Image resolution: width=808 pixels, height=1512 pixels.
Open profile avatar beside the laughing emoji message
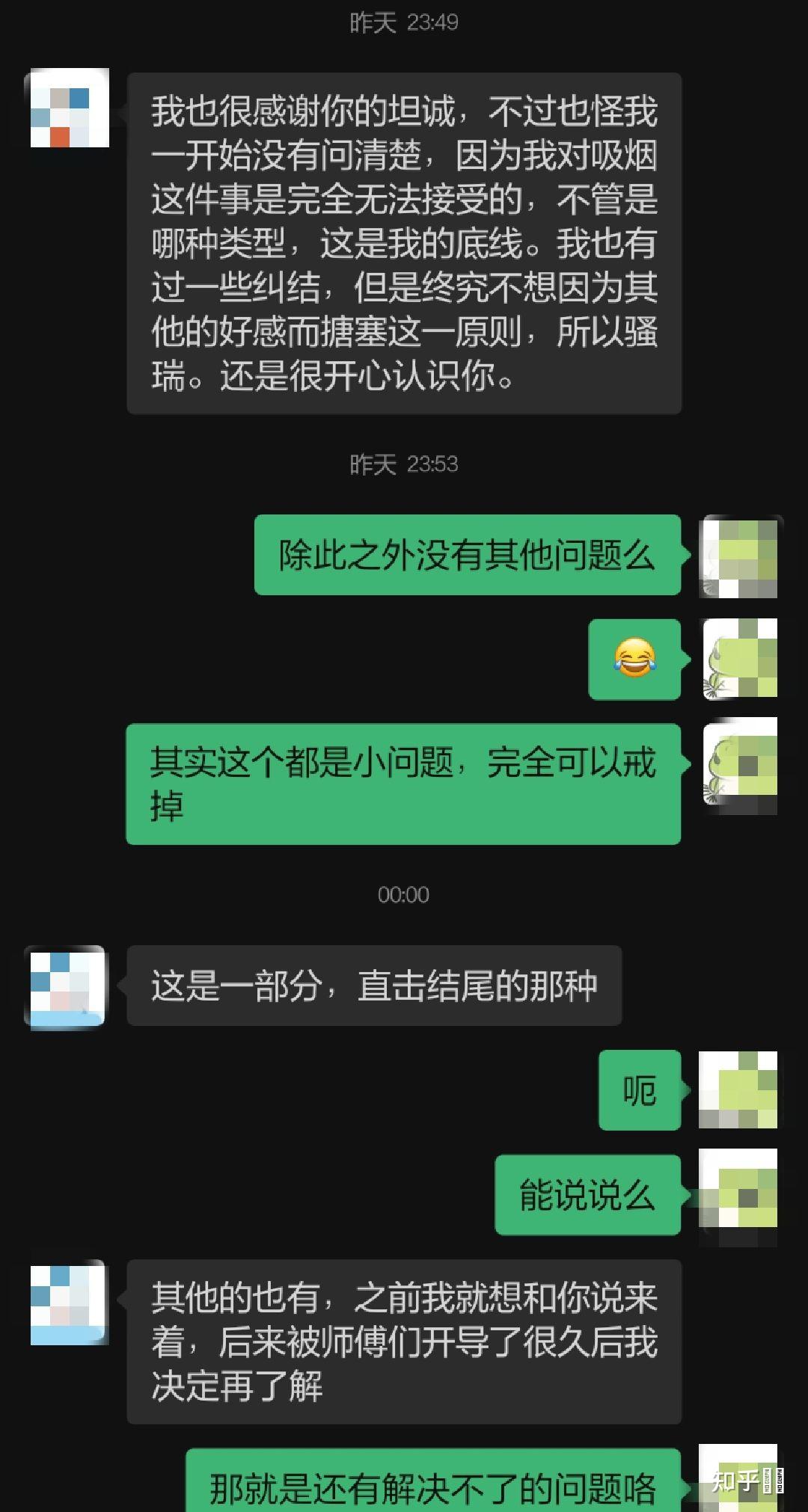point(738,659)
